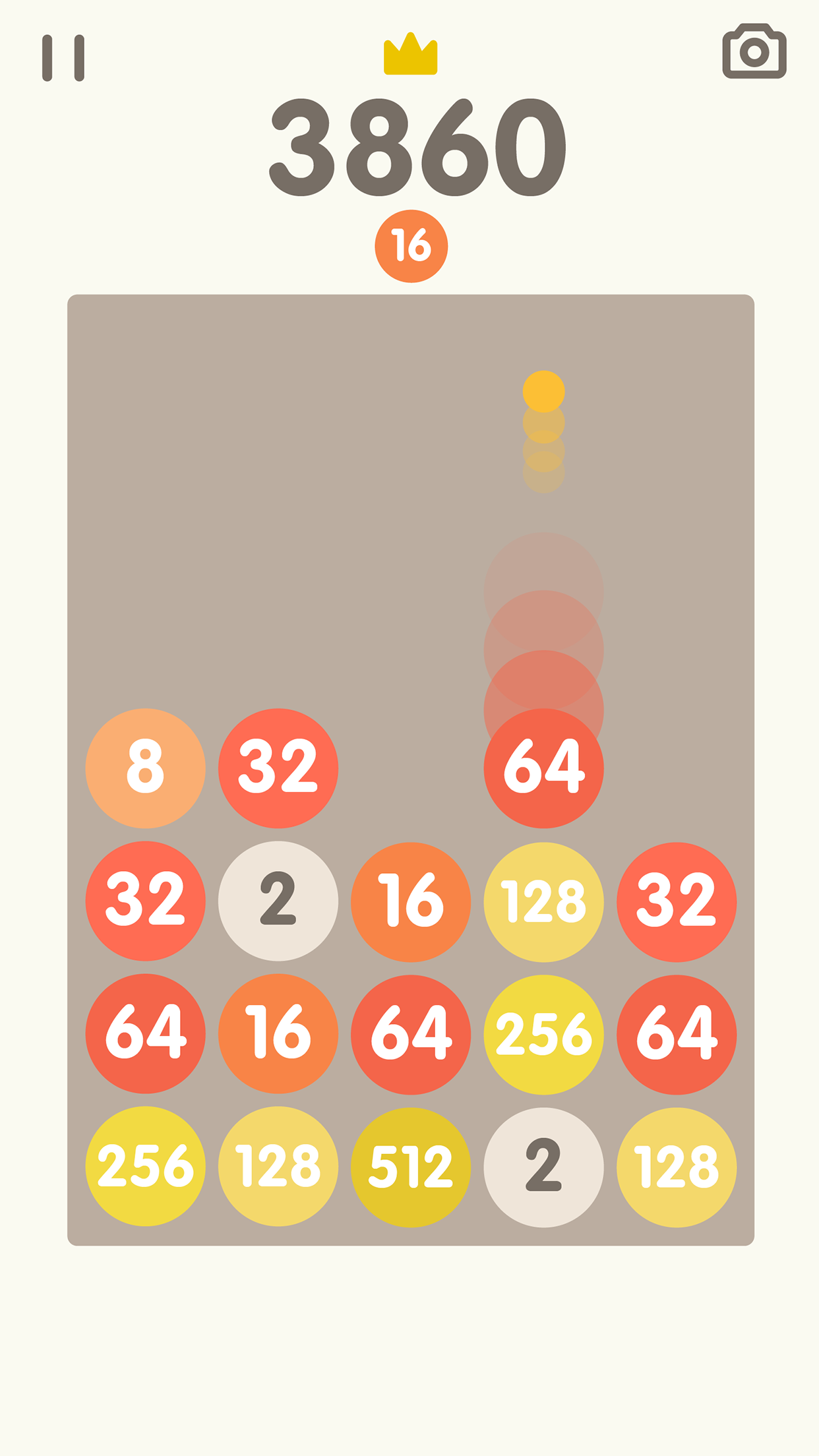Viewport: 819px width, 1456px height.
Task: Drop the ball on the top 64 tile
Action: coord(543,768)
